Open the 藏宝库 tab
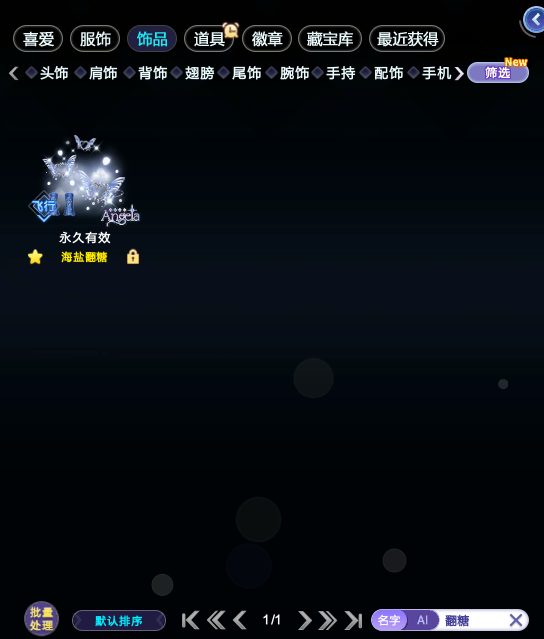Screen dimensions: 544x639 pyautogui.click(x=330, y=39)
